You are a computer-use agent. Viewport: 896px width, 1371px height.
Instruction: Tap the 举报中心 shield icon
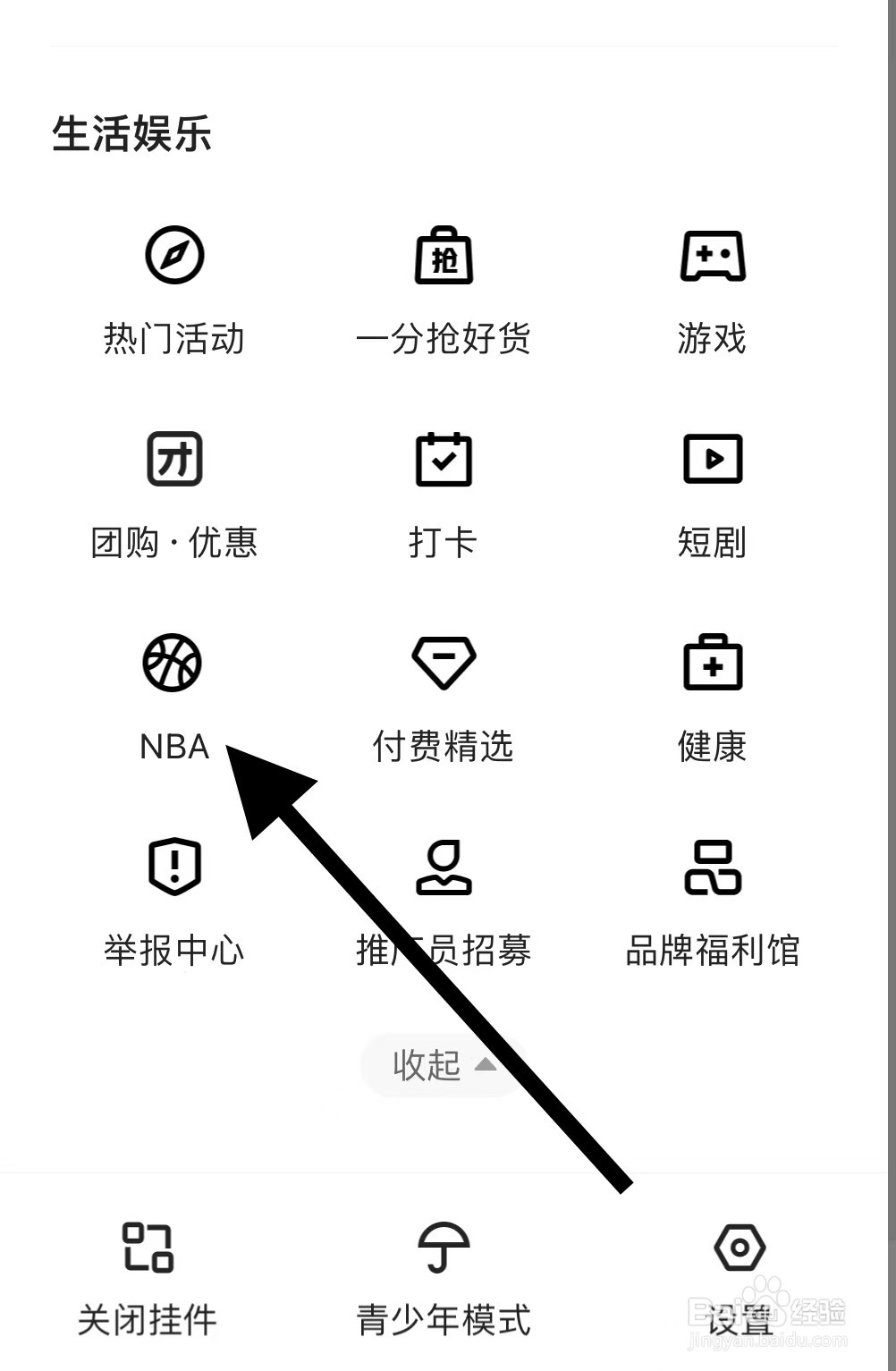click(x=175, y=865)
